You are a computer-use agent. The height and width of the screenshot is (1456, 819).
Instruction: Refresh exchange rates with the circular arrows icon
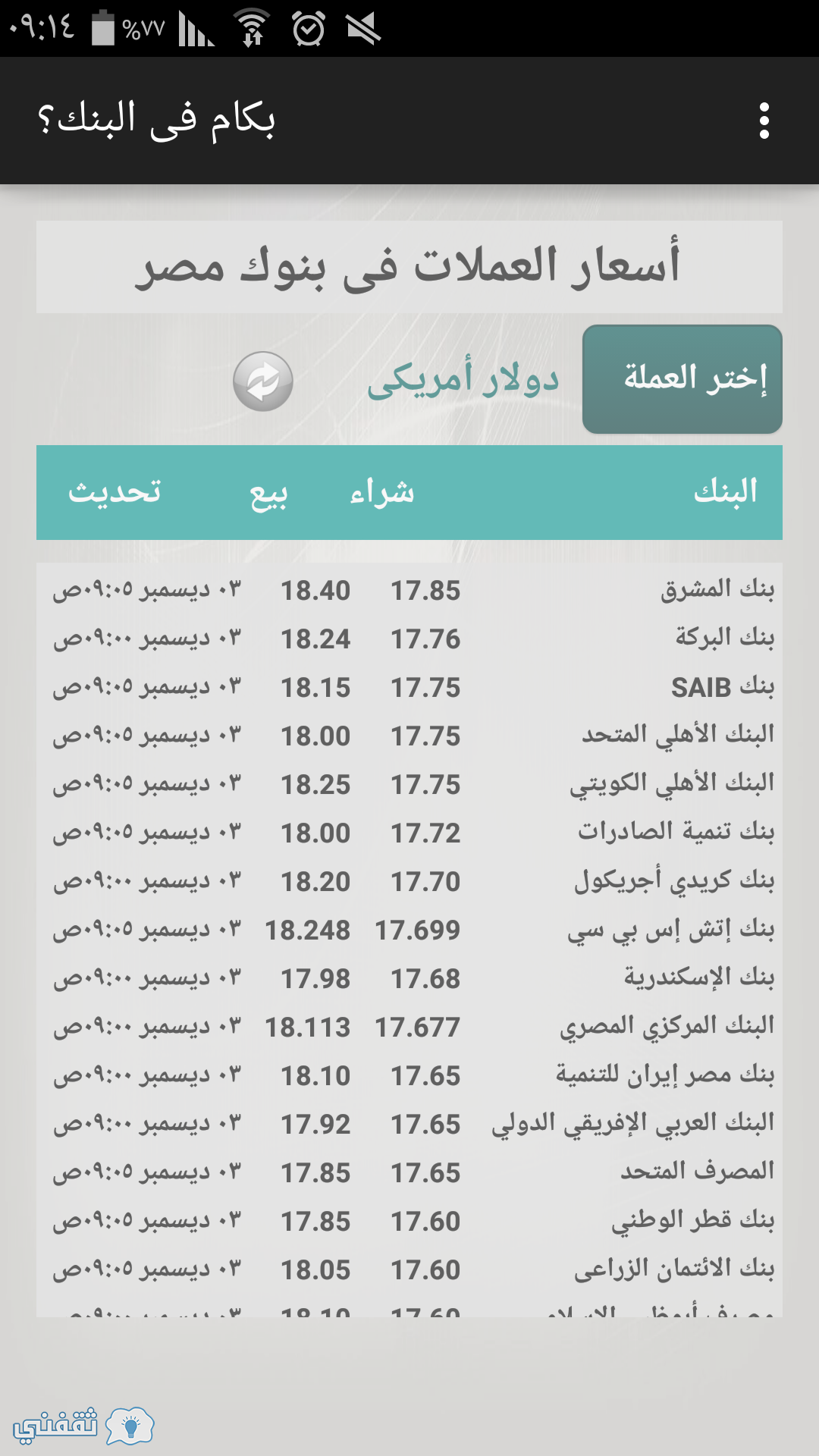click(x=263, y=381)
